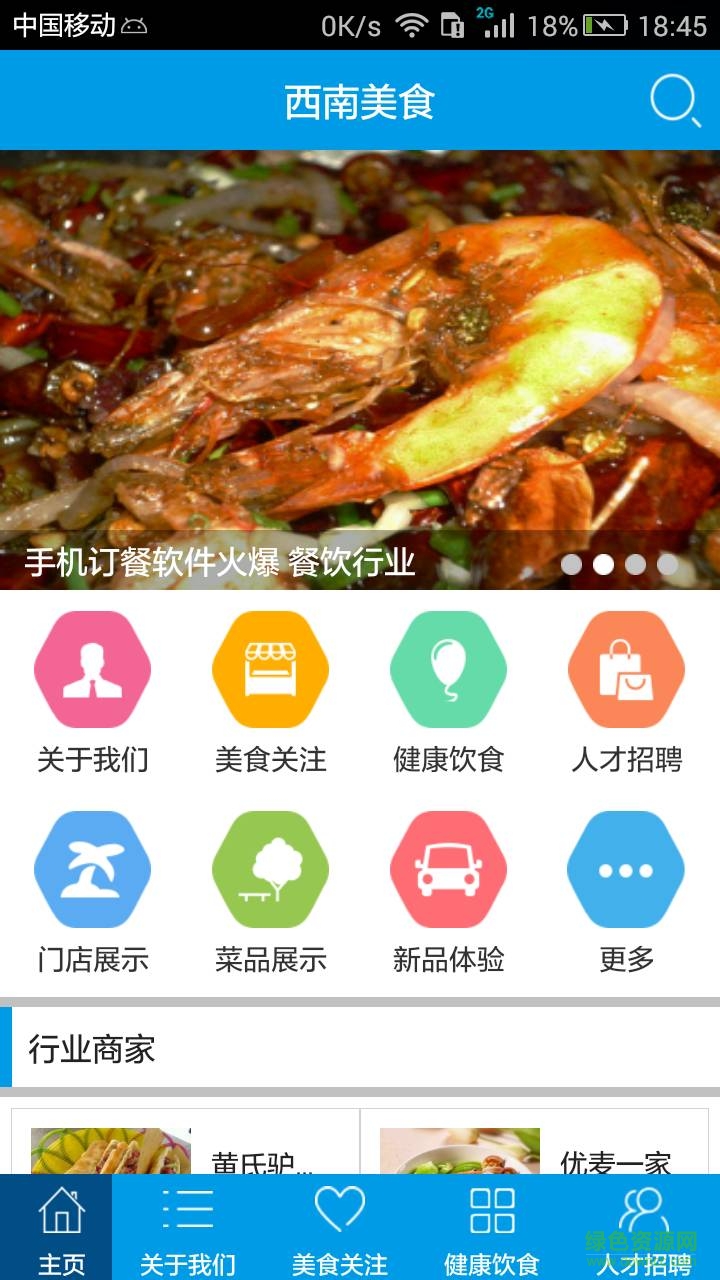The height and width of the screenshot is (1280, 720).
Task: Open 门店展示 store showcase
Action: [x=92, y=870]
